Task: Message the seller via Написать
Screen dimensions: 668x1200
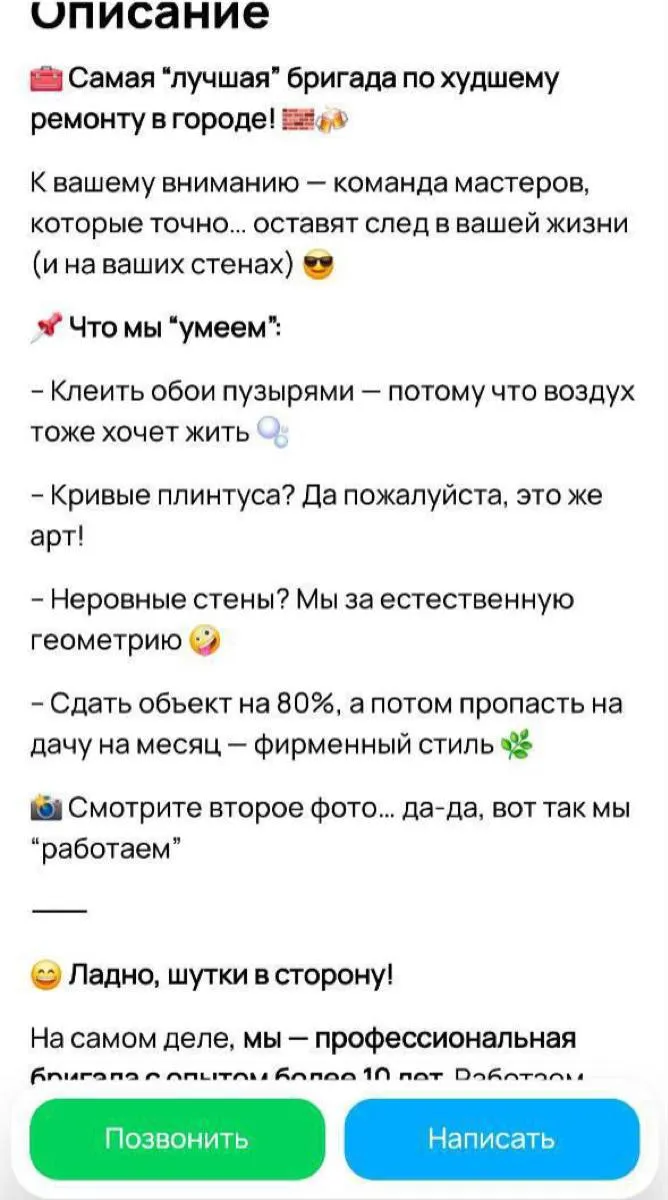Action: 491,1139
